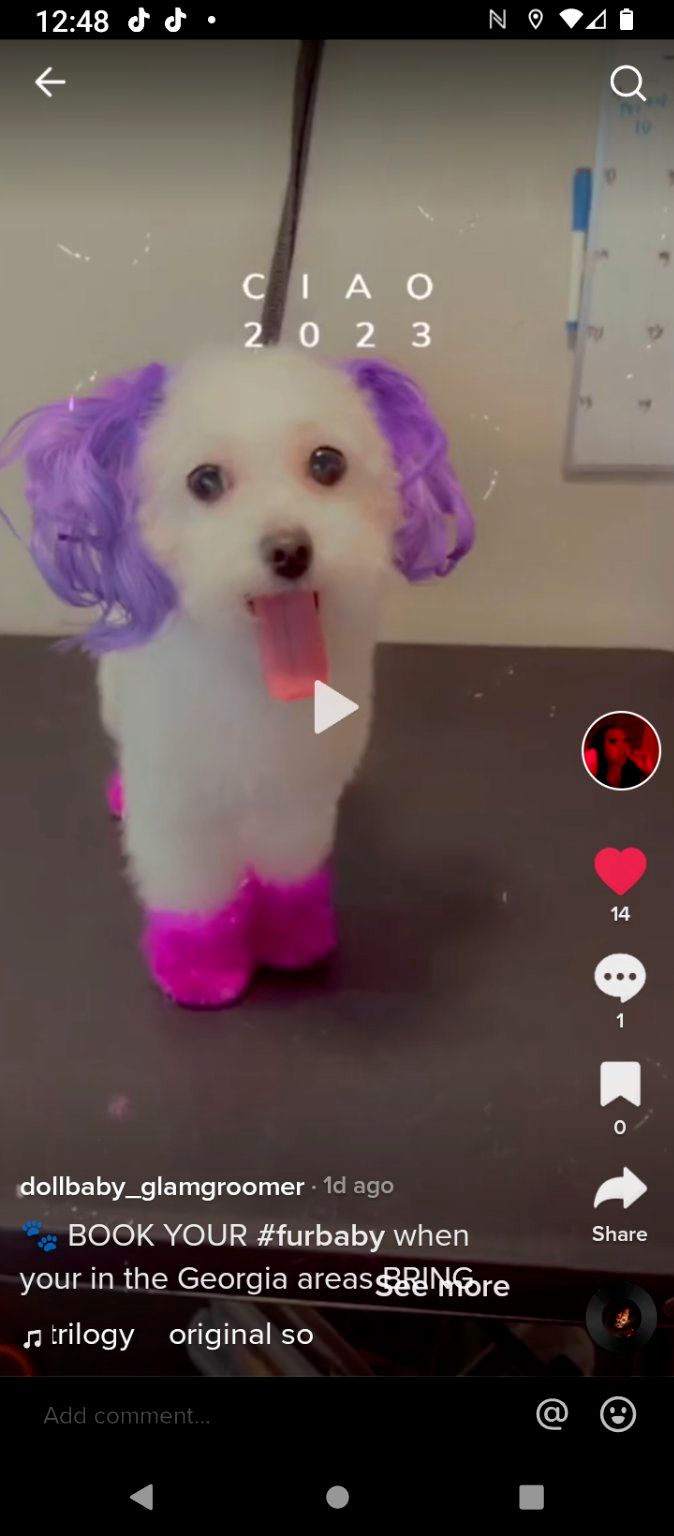
Task: Open the creator's profile picture
Action: click(621, 751)
